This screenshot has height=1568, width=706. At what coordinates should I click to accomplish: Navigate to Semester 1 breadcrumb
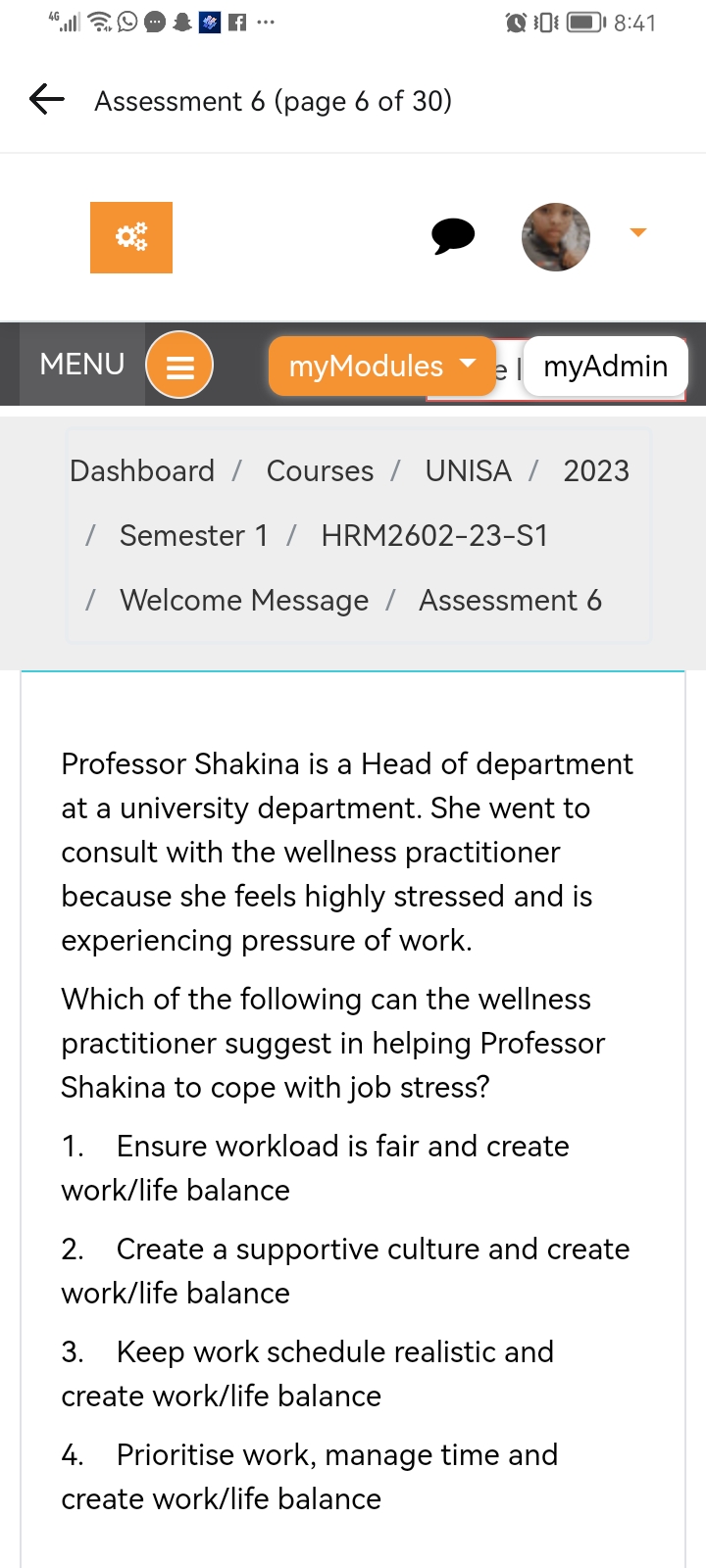(x=193, y=536)
